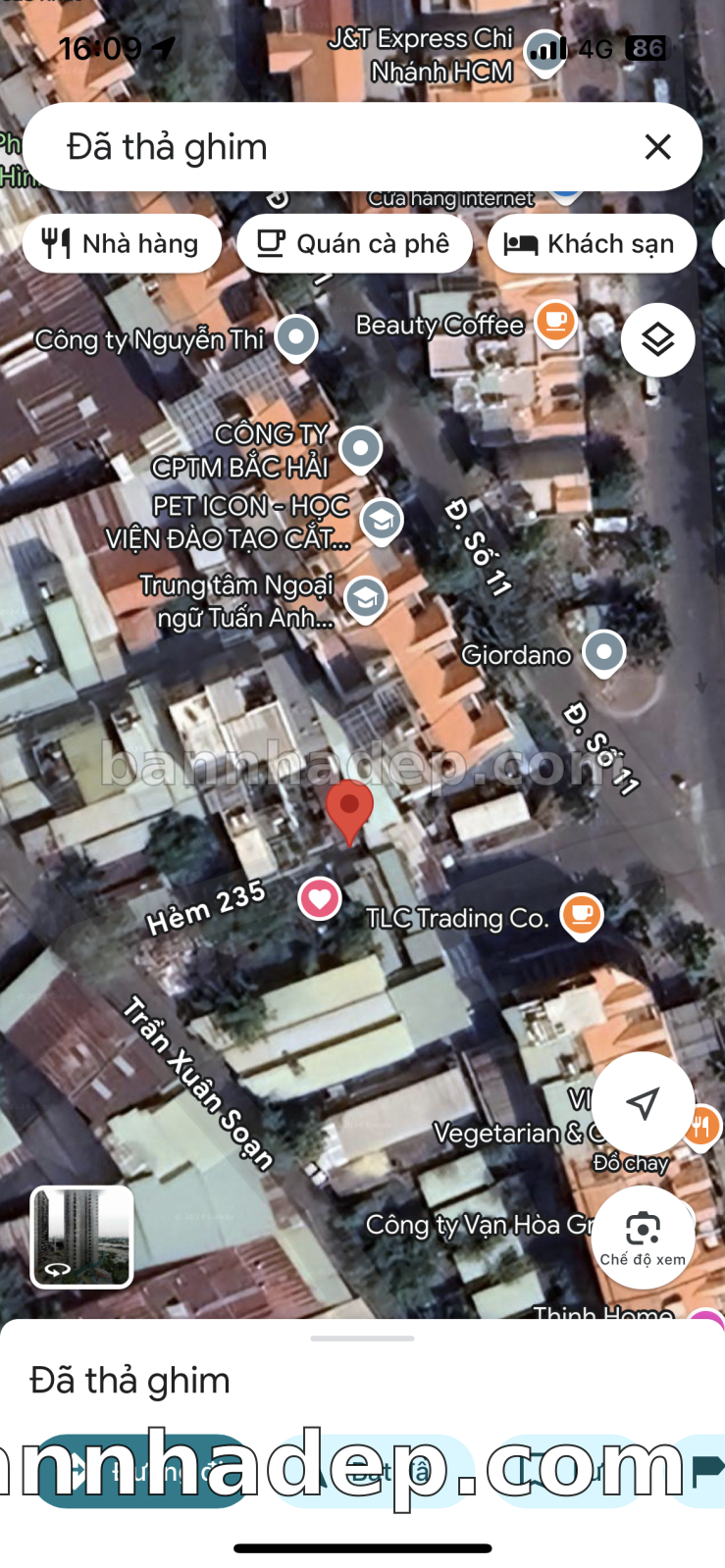Open the Street View thumbnail
The width and height of the screenshot is (725, 1568).
[x=82, y=1236]
